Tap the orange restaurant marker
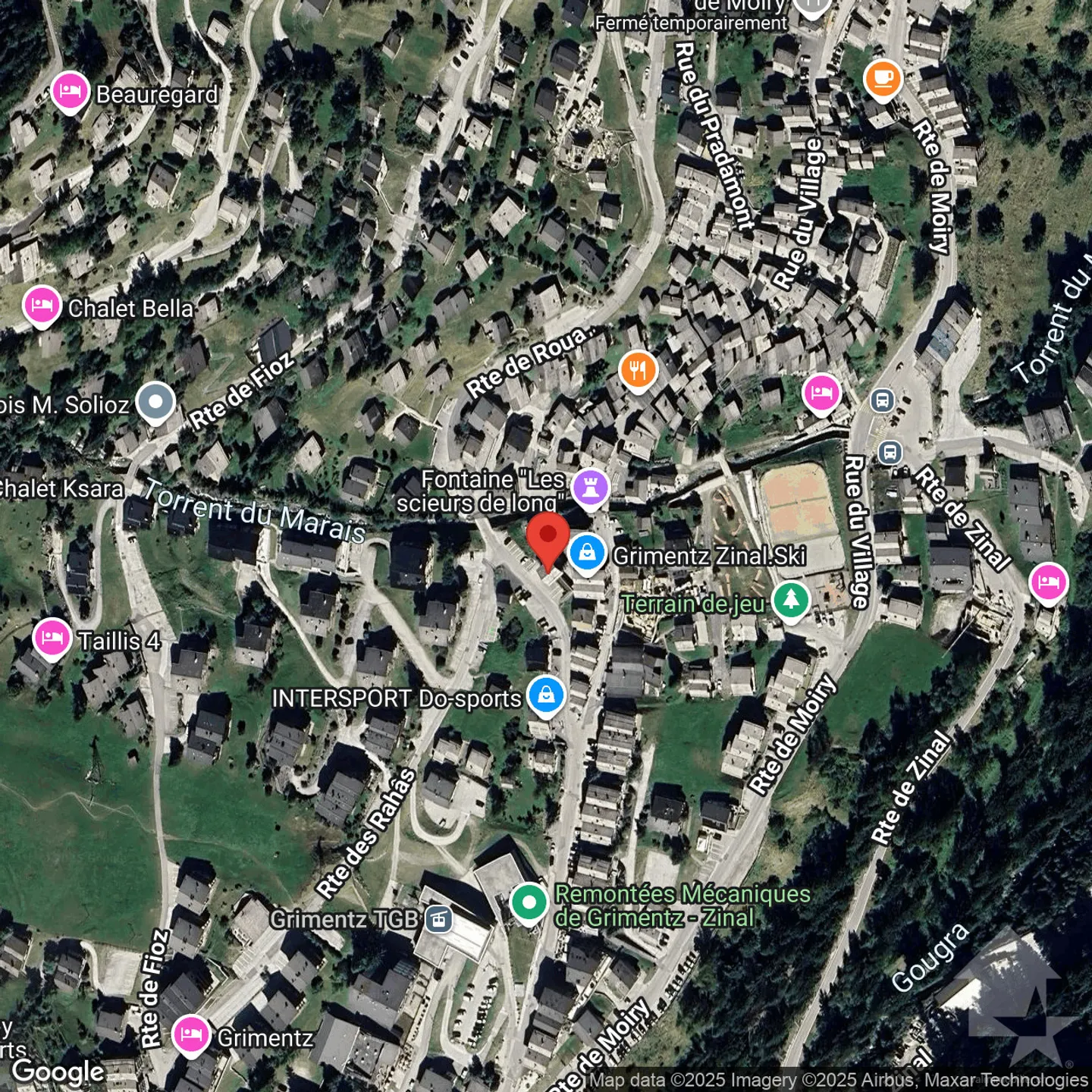The height and width of the screenshot is (1092, 1092). click(x=639, y=371)
